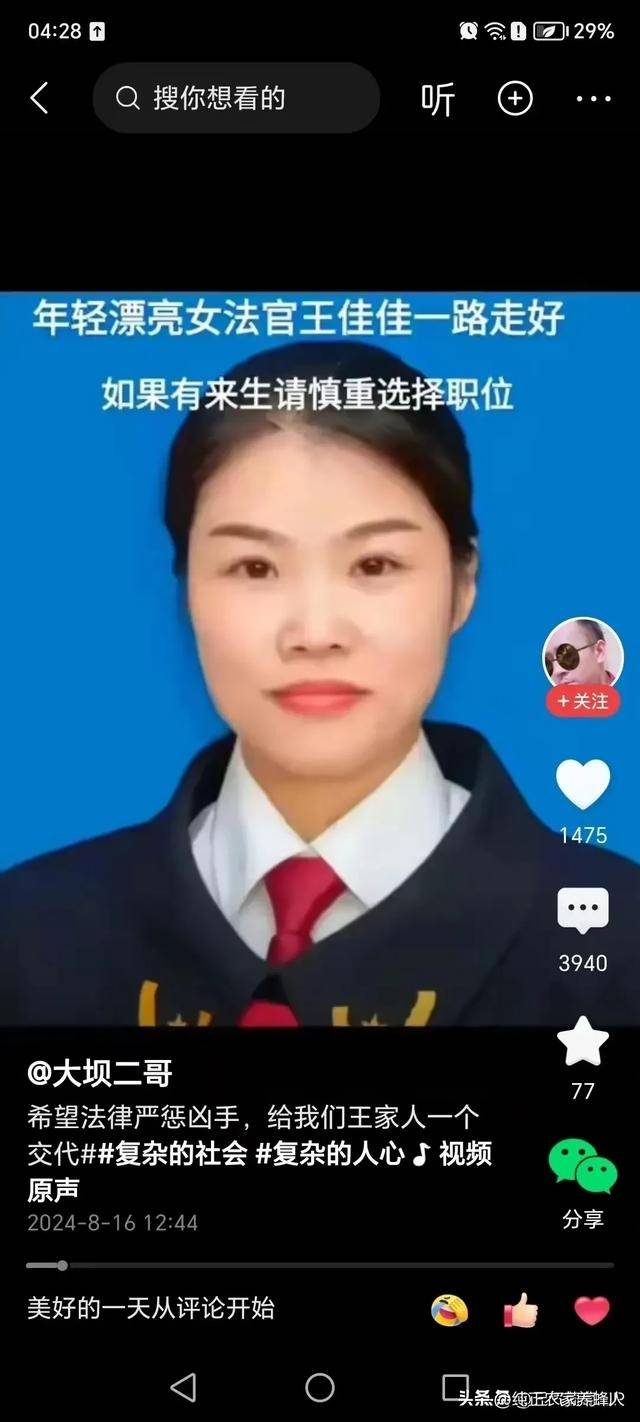The height and width of the screenshot is (1422, 640).
Task: Favorite this video with the star
Action: pyautogui.click(x=582, y=1042)
